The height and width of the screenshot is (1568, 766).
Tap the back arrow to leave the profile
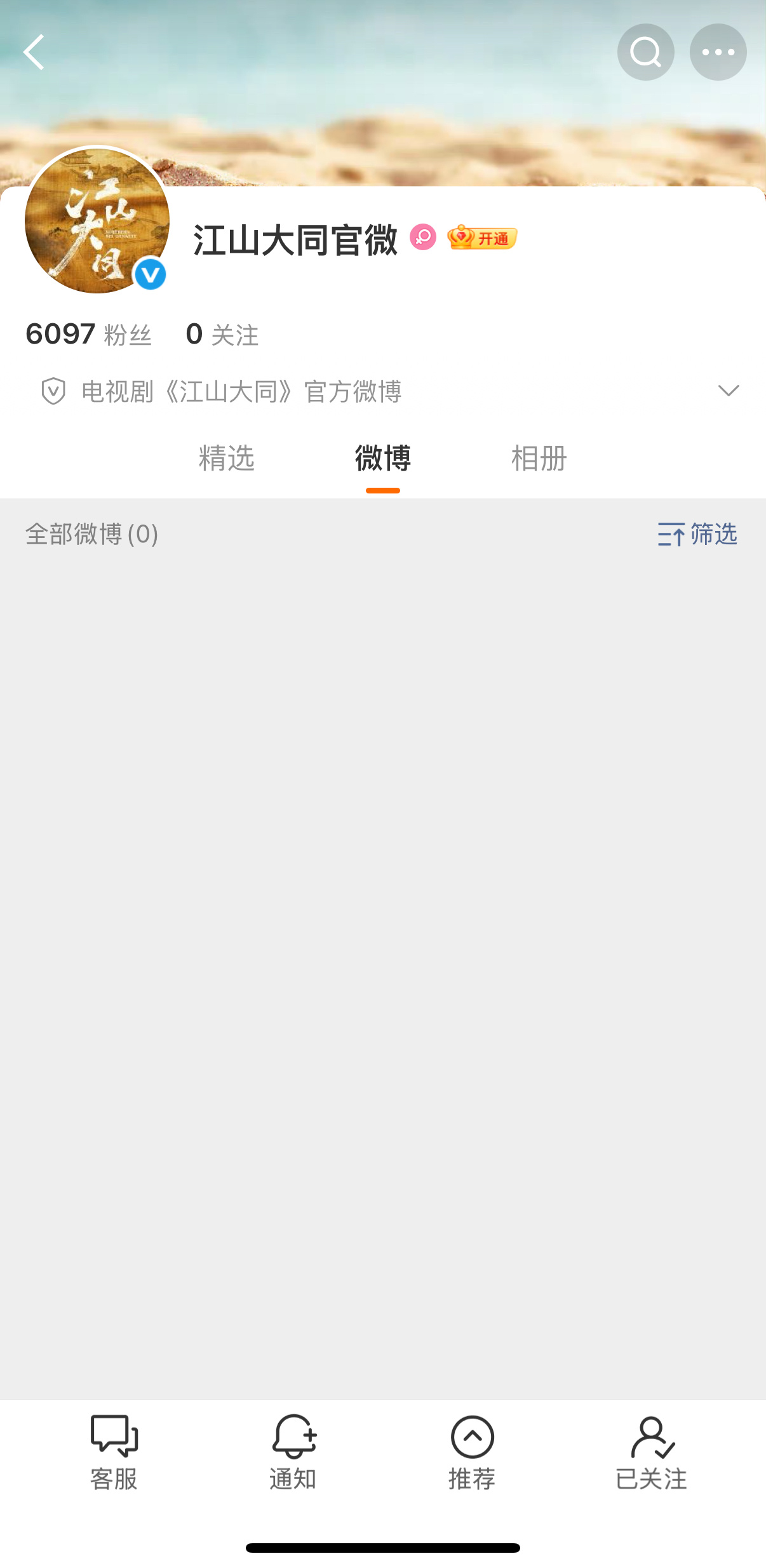point(35,53)
